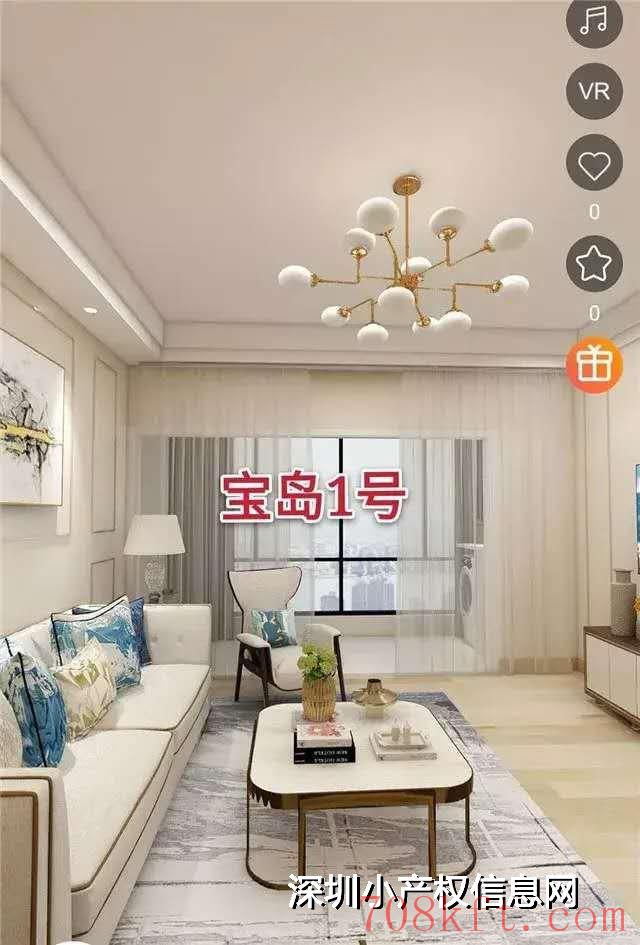Enter VR viewing mode
Image resolution: width=640 pixels, height=945 pixels.
594,91
